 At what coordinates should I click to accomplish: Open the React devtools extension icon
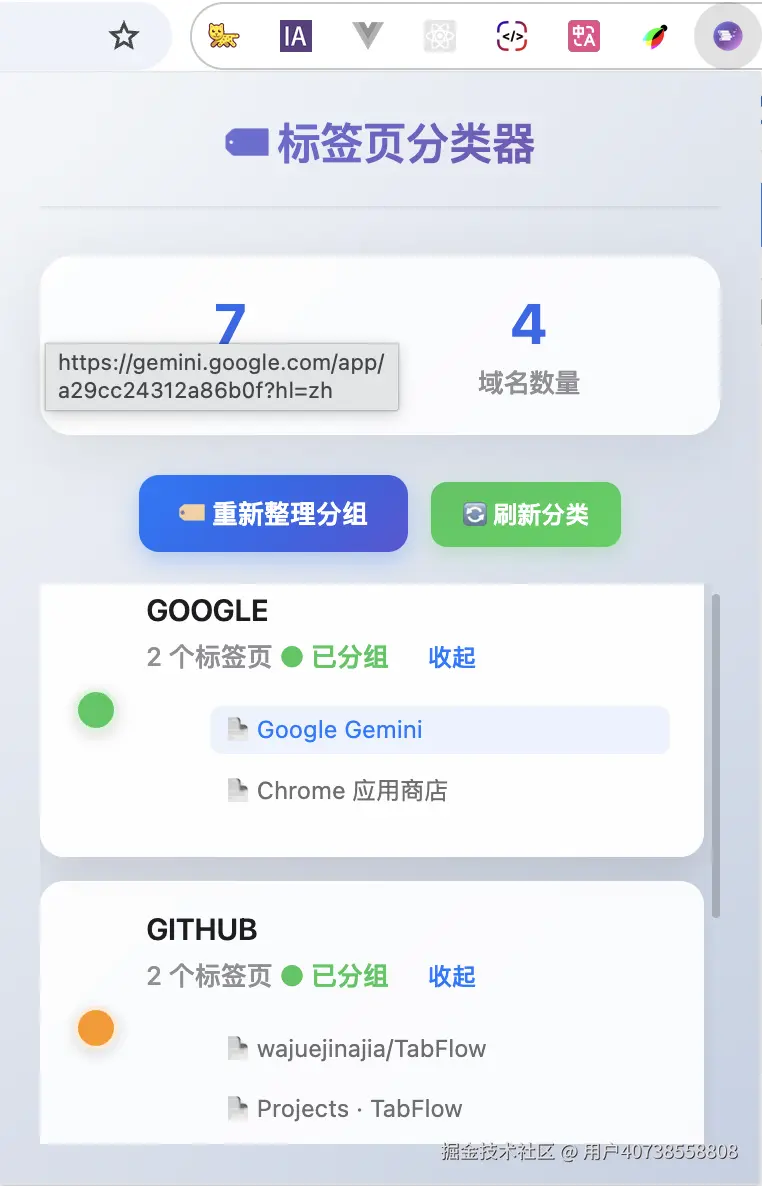tap(440, 37)
